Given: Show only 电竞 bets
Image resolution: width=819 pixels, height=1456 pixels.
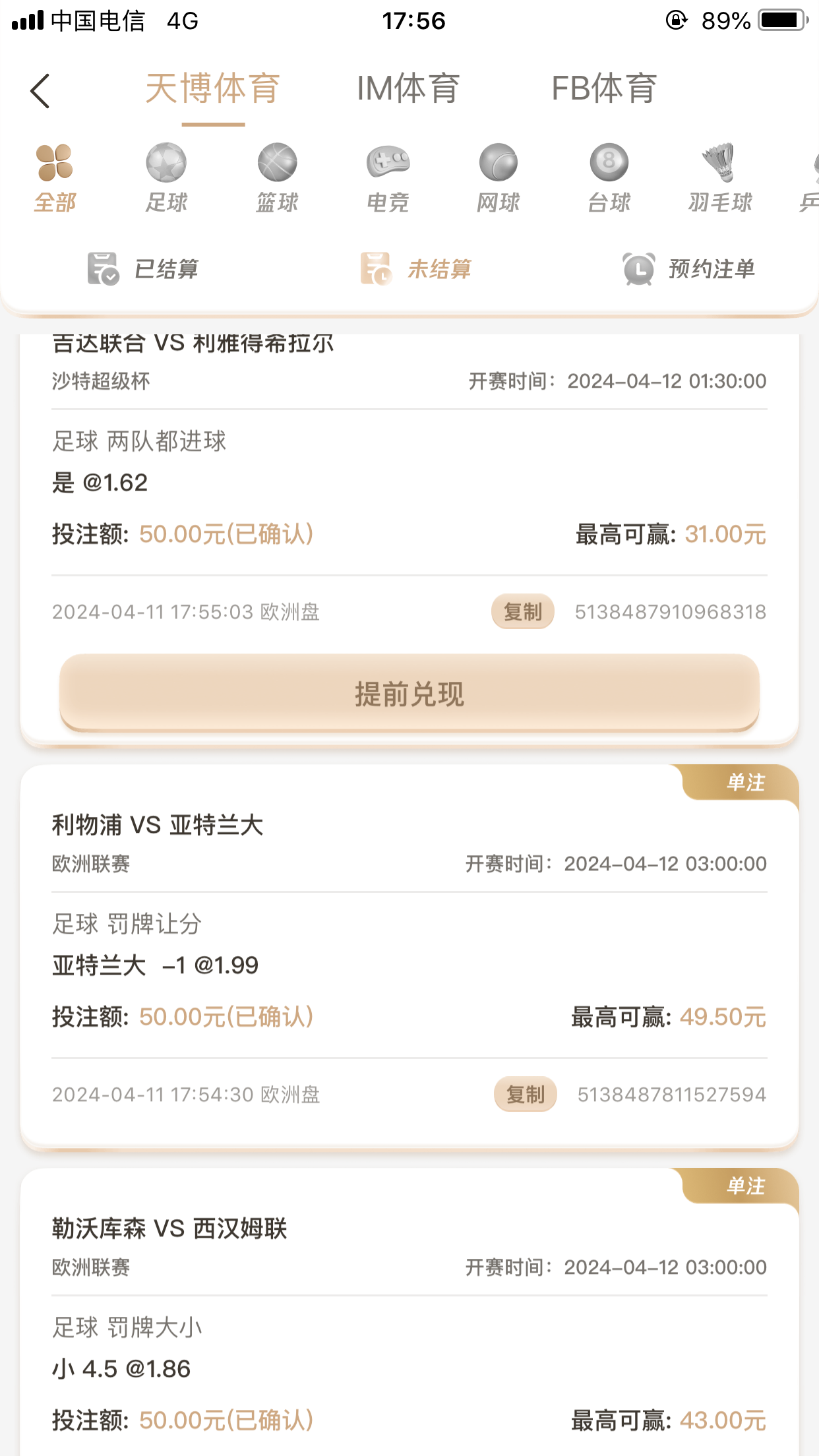Looking at the screenshot, I should coord(388,178).
